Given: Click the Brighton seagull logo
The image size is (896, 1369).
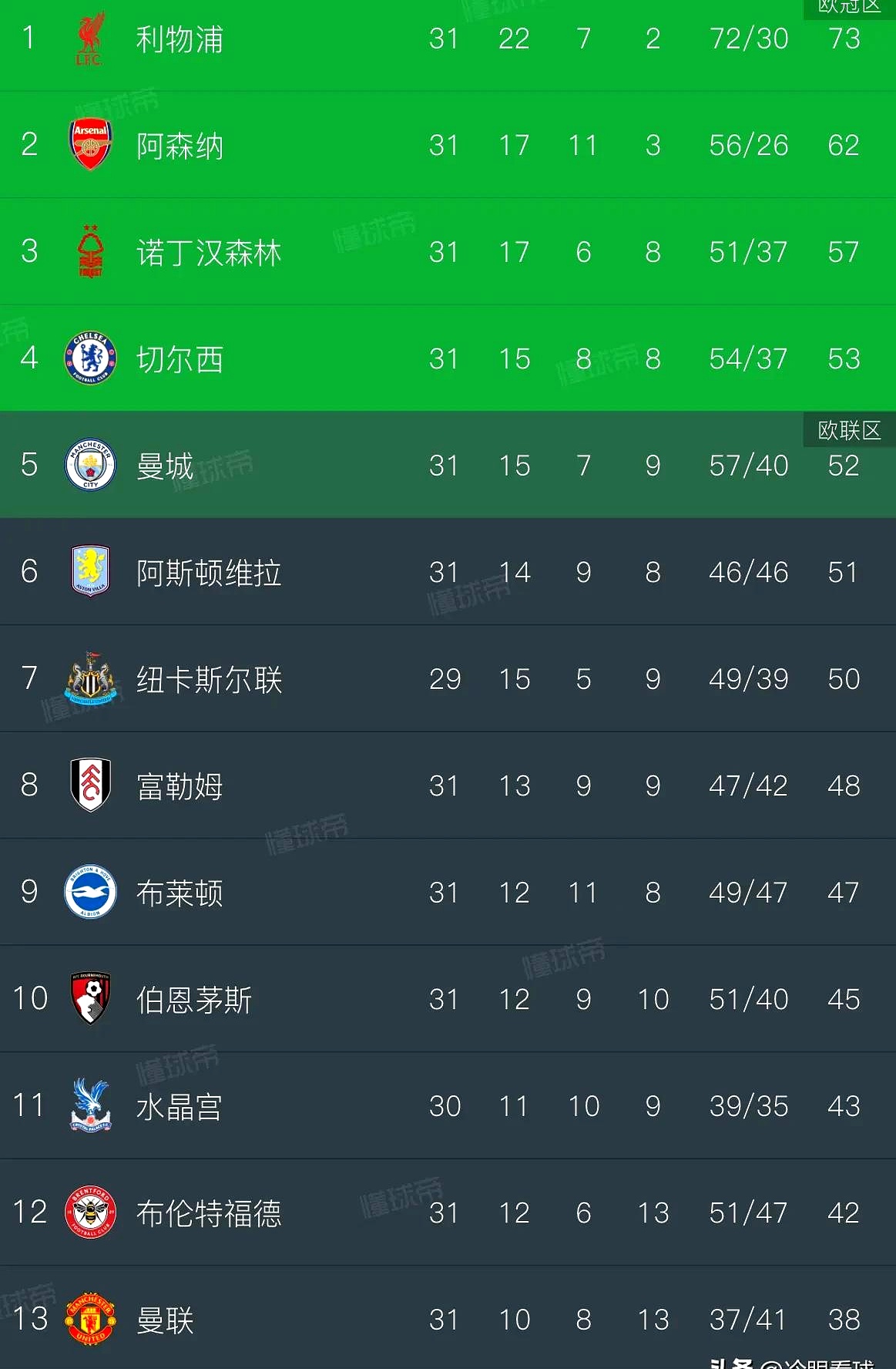Looking at the screenshot, I should [x=90, y=892].
